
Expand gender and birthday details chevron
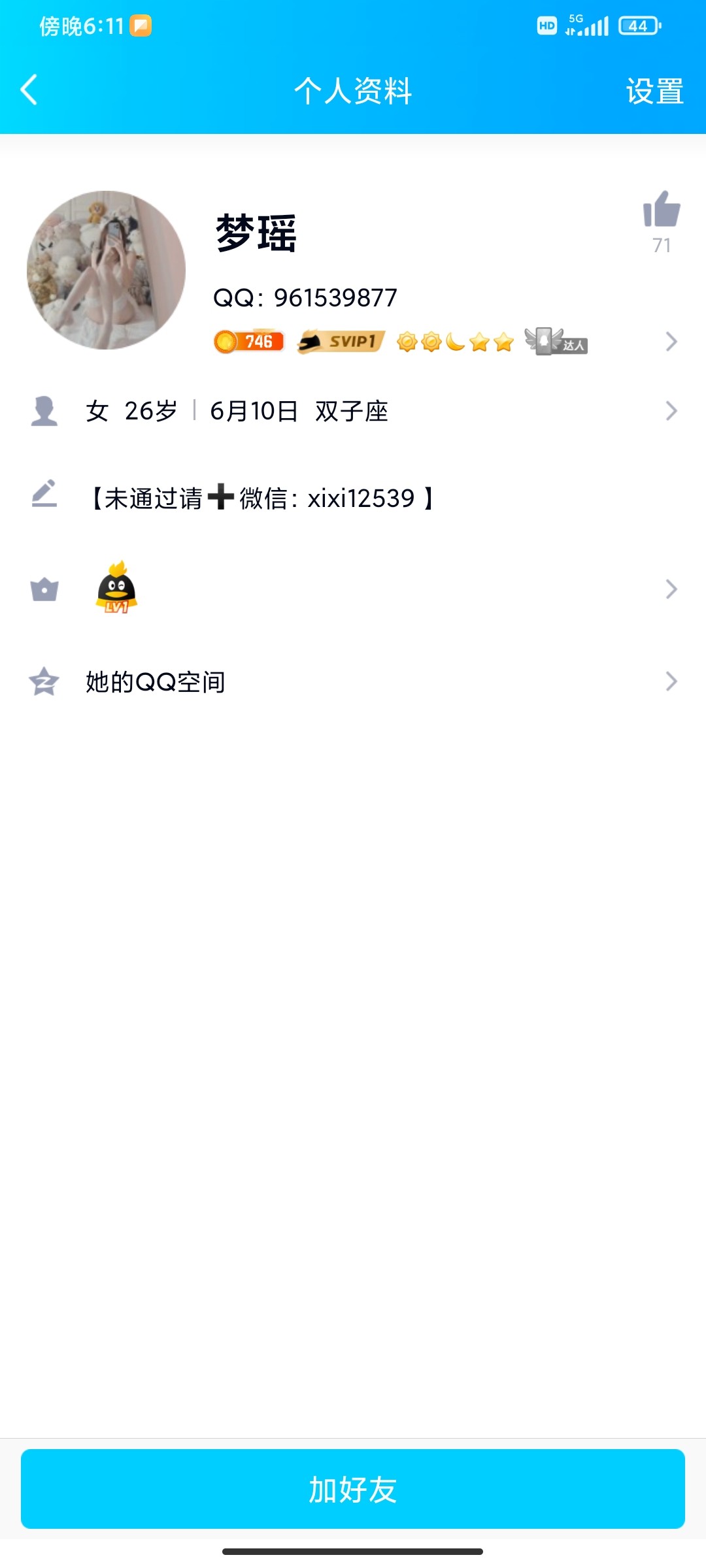671,410
